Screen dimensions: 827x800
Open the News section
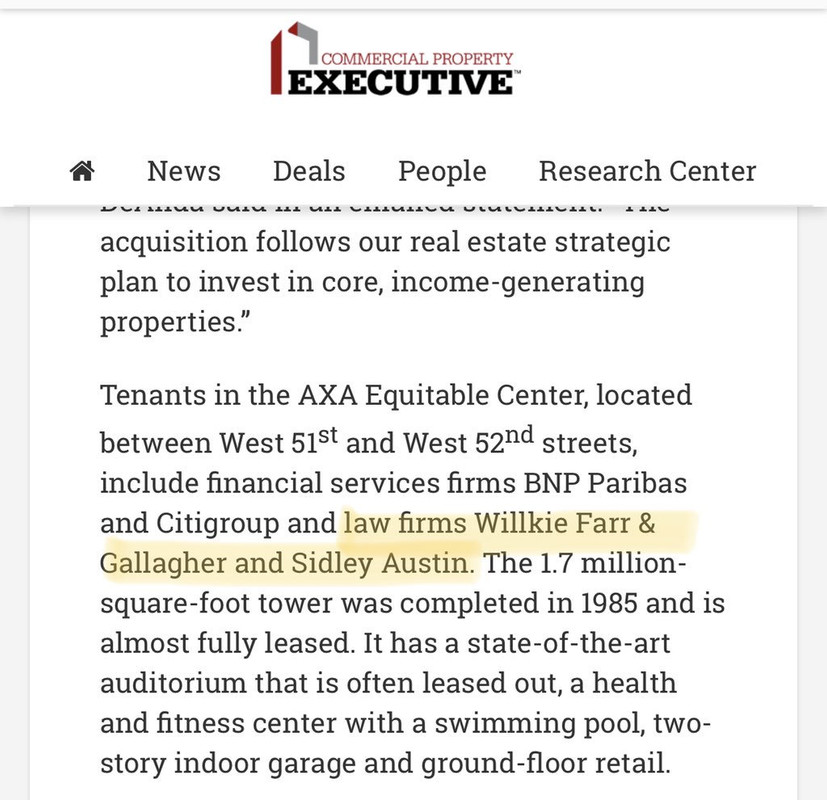[184, 171]
